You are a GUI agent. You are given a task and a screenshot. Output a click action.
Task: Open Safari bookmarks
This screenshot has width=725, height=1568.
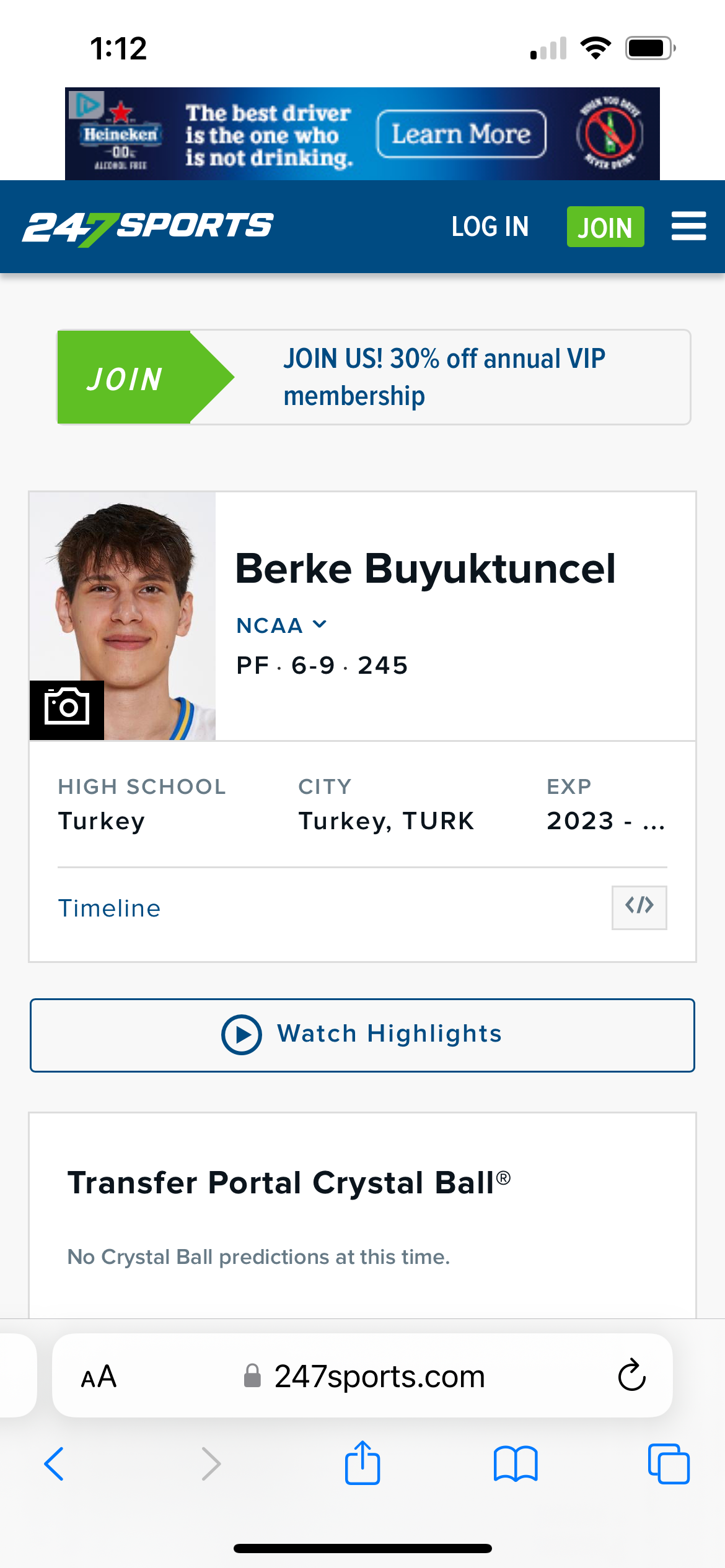(516, 1464)
